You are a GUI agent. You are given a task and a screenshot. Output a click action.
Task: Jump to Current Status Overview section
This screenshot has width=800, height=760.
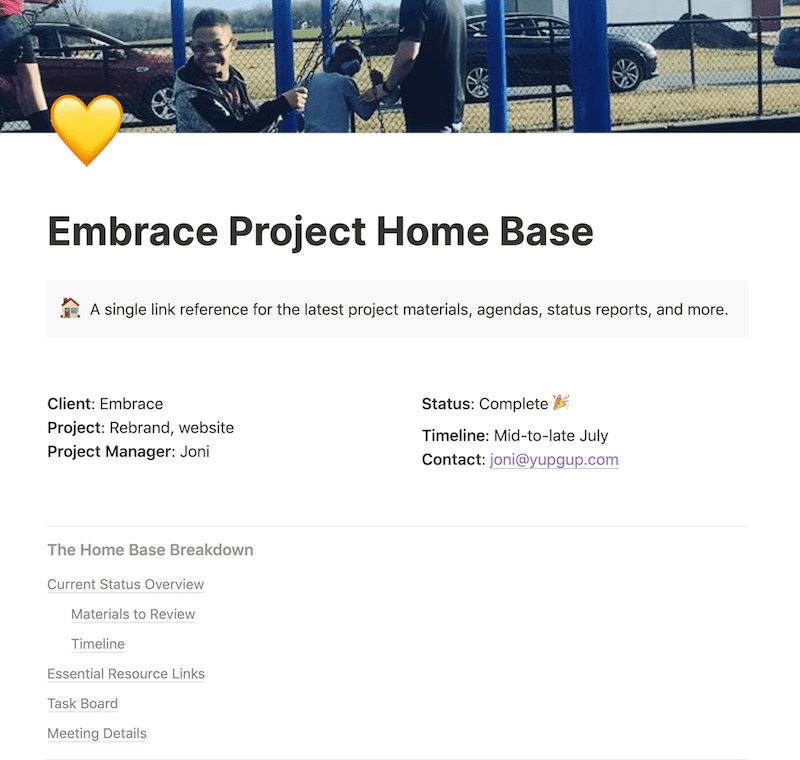click(x=125, y=585)
